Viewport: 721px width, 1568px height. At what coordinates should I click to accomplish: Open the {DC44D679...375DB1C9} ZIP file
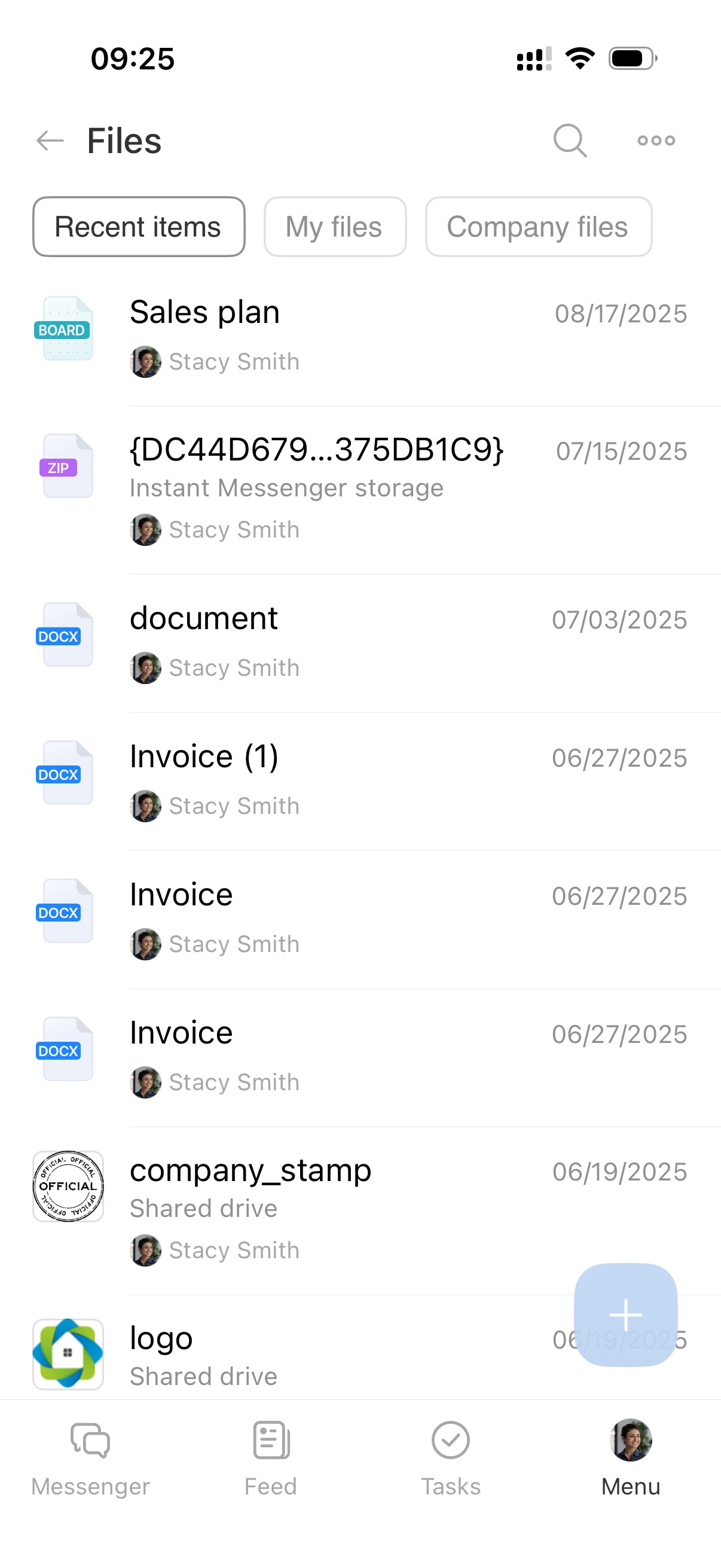pyautogui.click(x=316, y=450)
